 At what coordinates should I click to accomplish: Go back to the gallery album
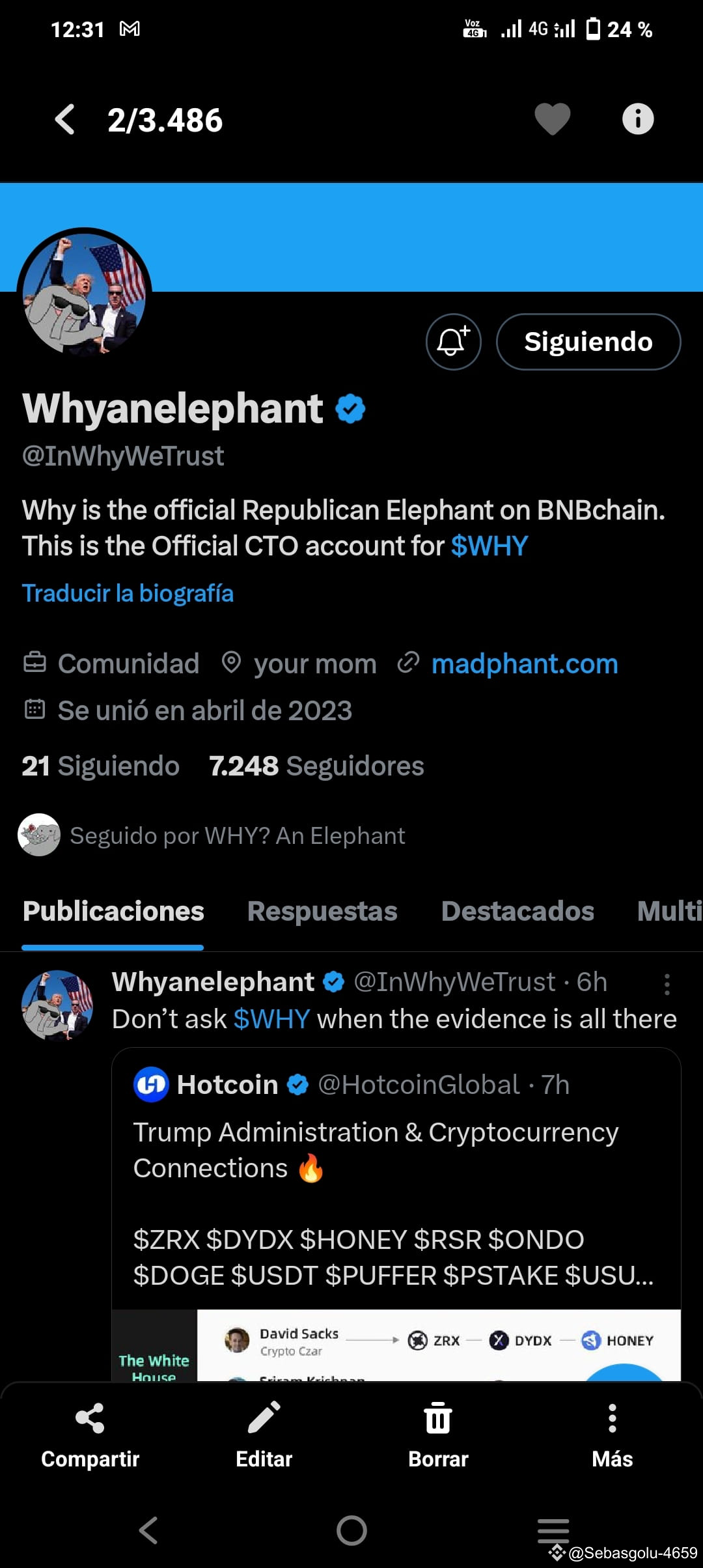(x=65, y=120)
